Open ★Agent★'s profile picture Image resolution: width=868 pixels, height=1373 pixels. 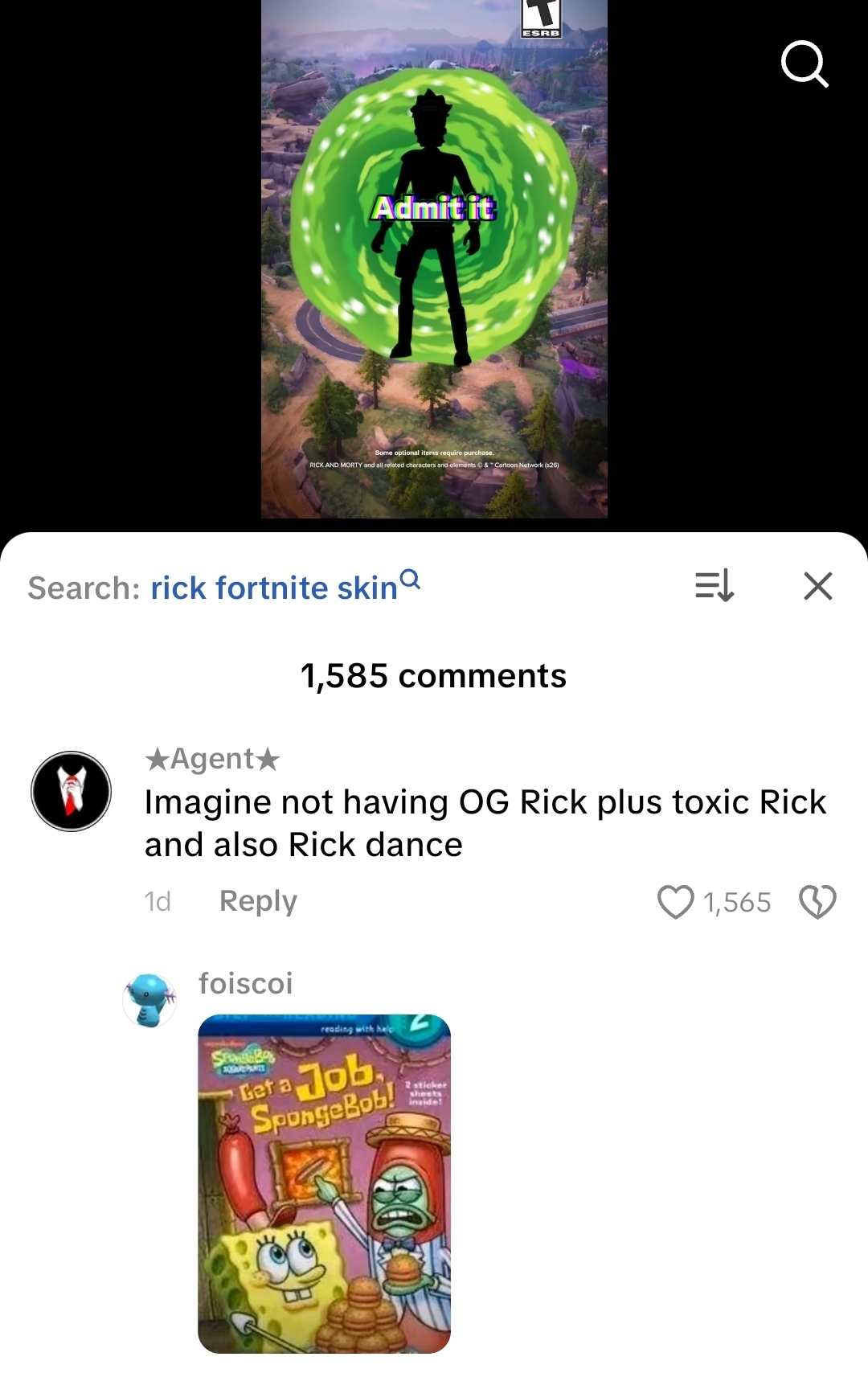click(x=72, y=791)
